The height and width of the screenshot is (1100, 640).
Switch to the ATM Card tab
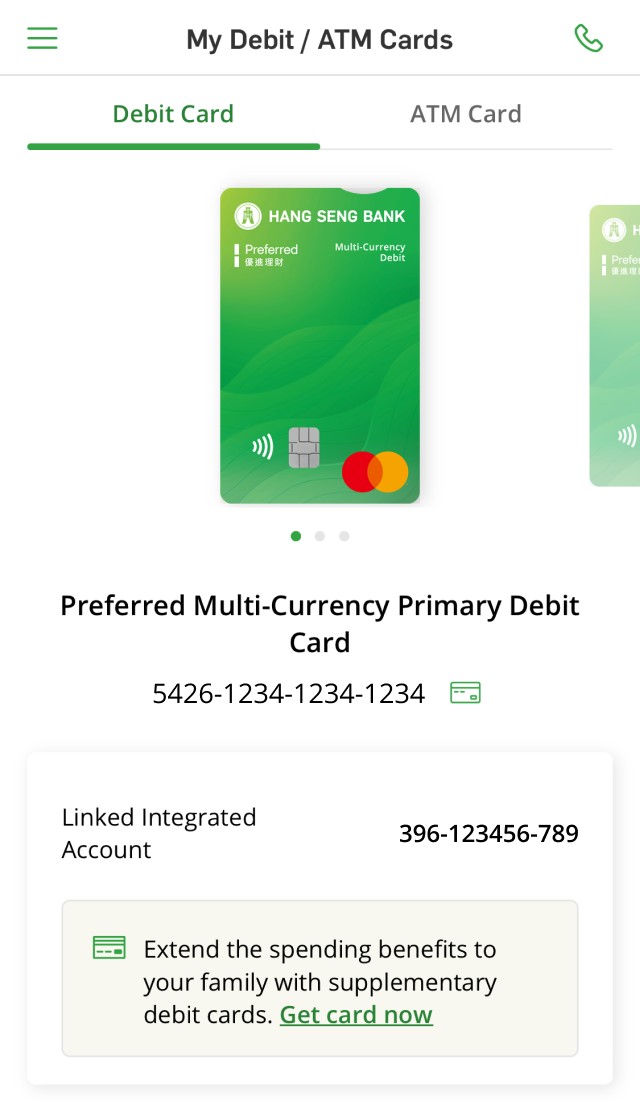click(465, 114)
